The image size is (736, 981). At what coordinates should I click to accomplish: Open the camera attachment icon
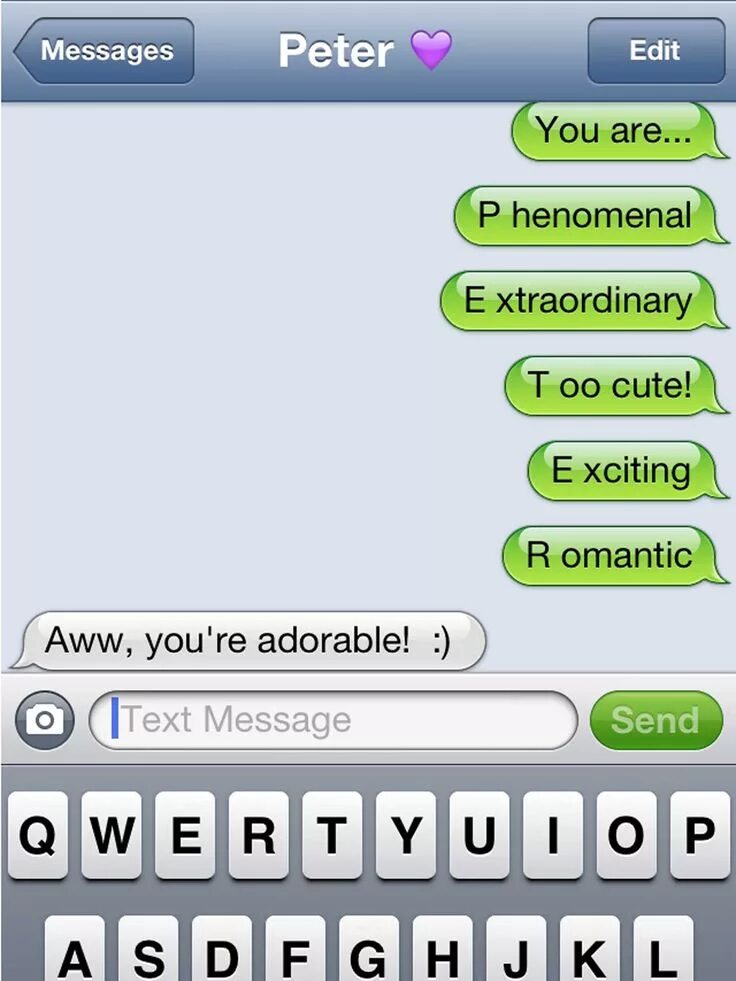tap(44, 719)
